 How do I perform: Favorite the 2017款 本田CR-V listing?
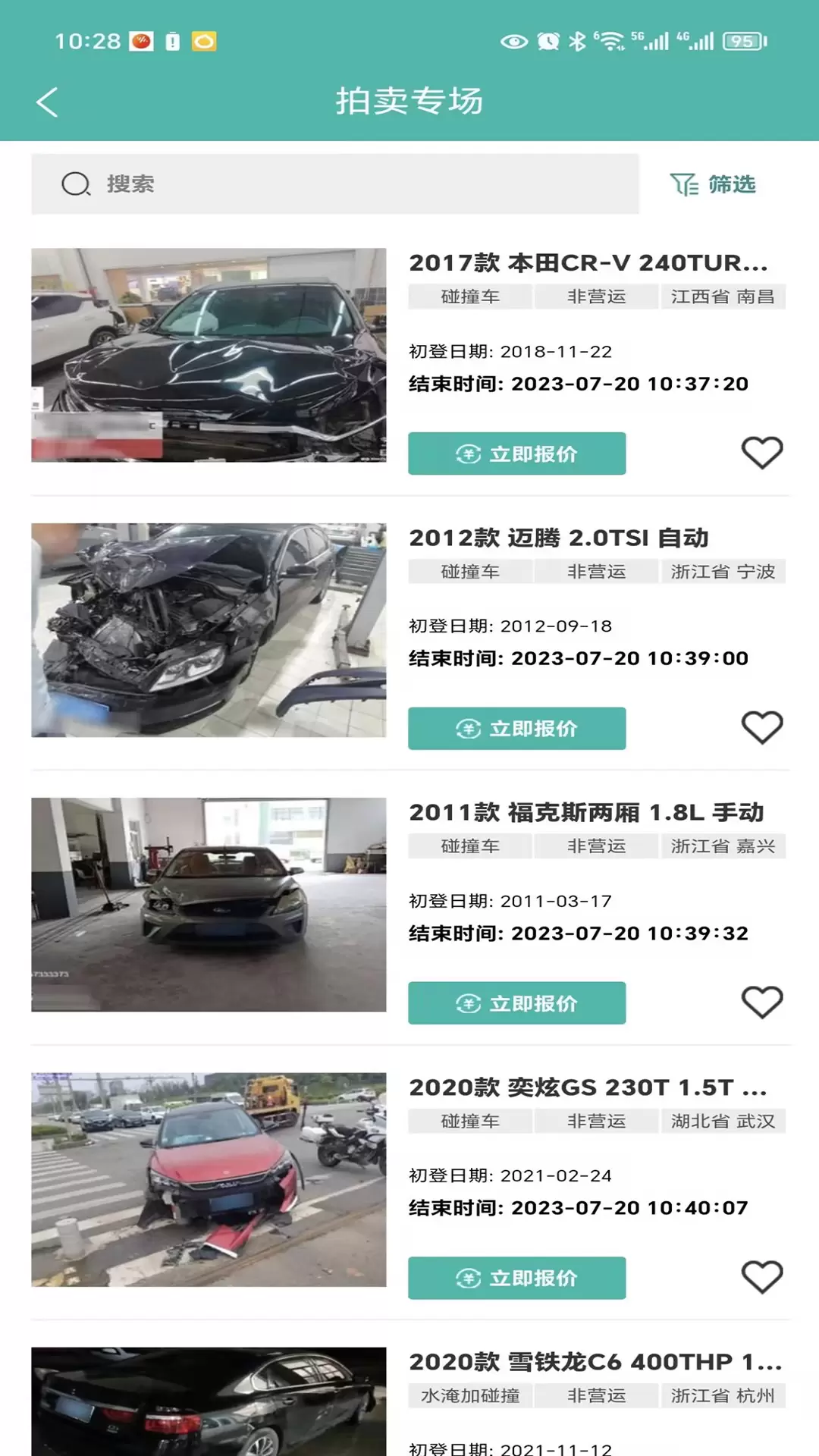click(761, 453)
